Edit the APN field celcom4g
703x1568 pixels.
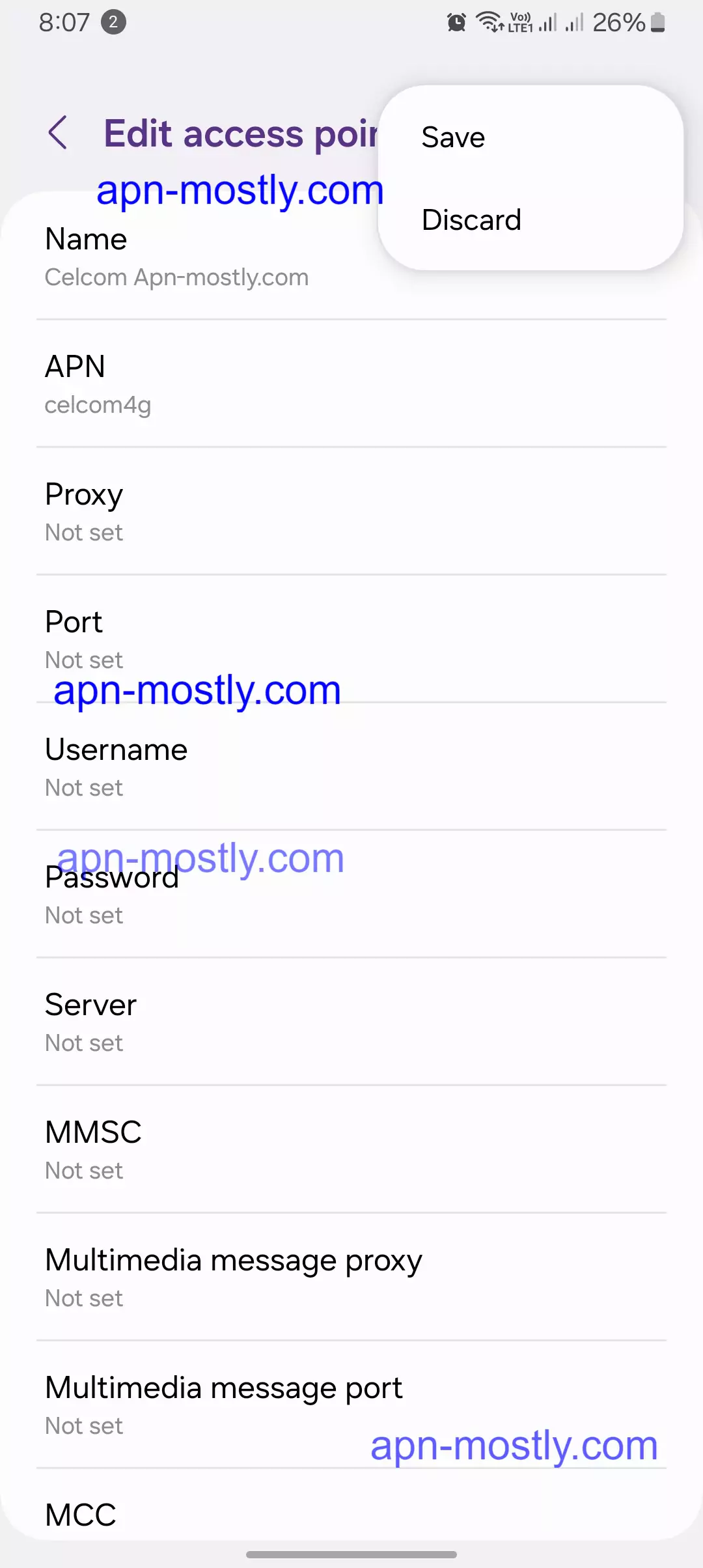point(351,384)
